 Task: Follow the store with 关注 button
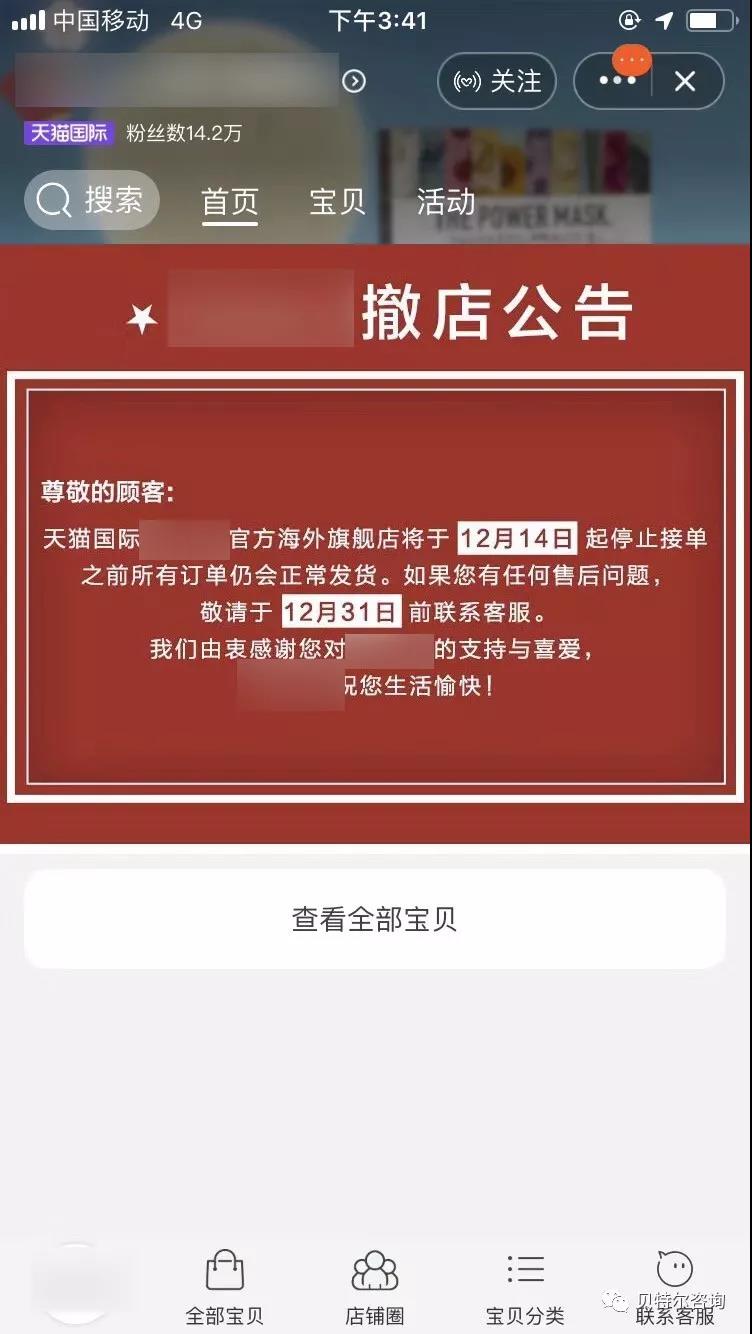coord(496,81)
